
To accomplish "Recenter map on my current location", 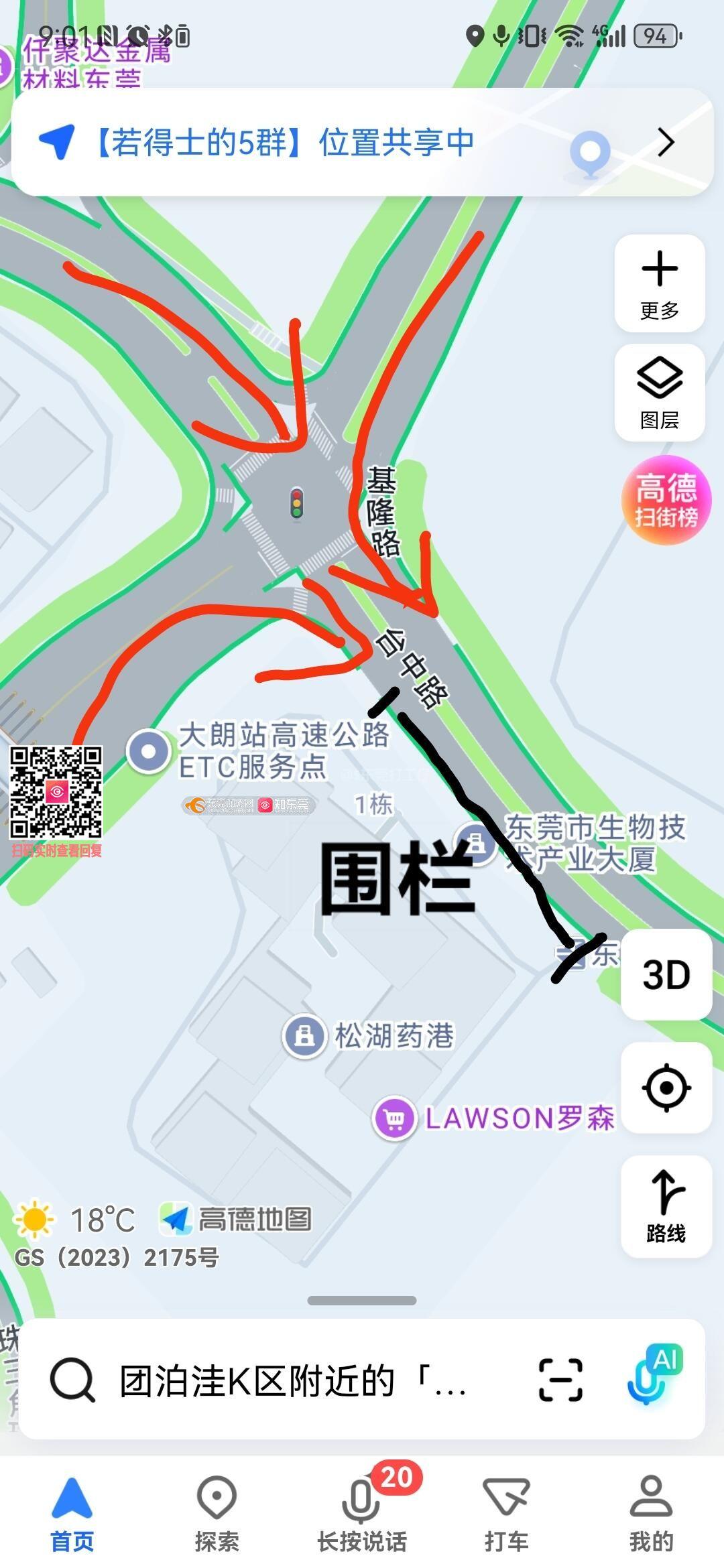I will tap(666, 1087).
